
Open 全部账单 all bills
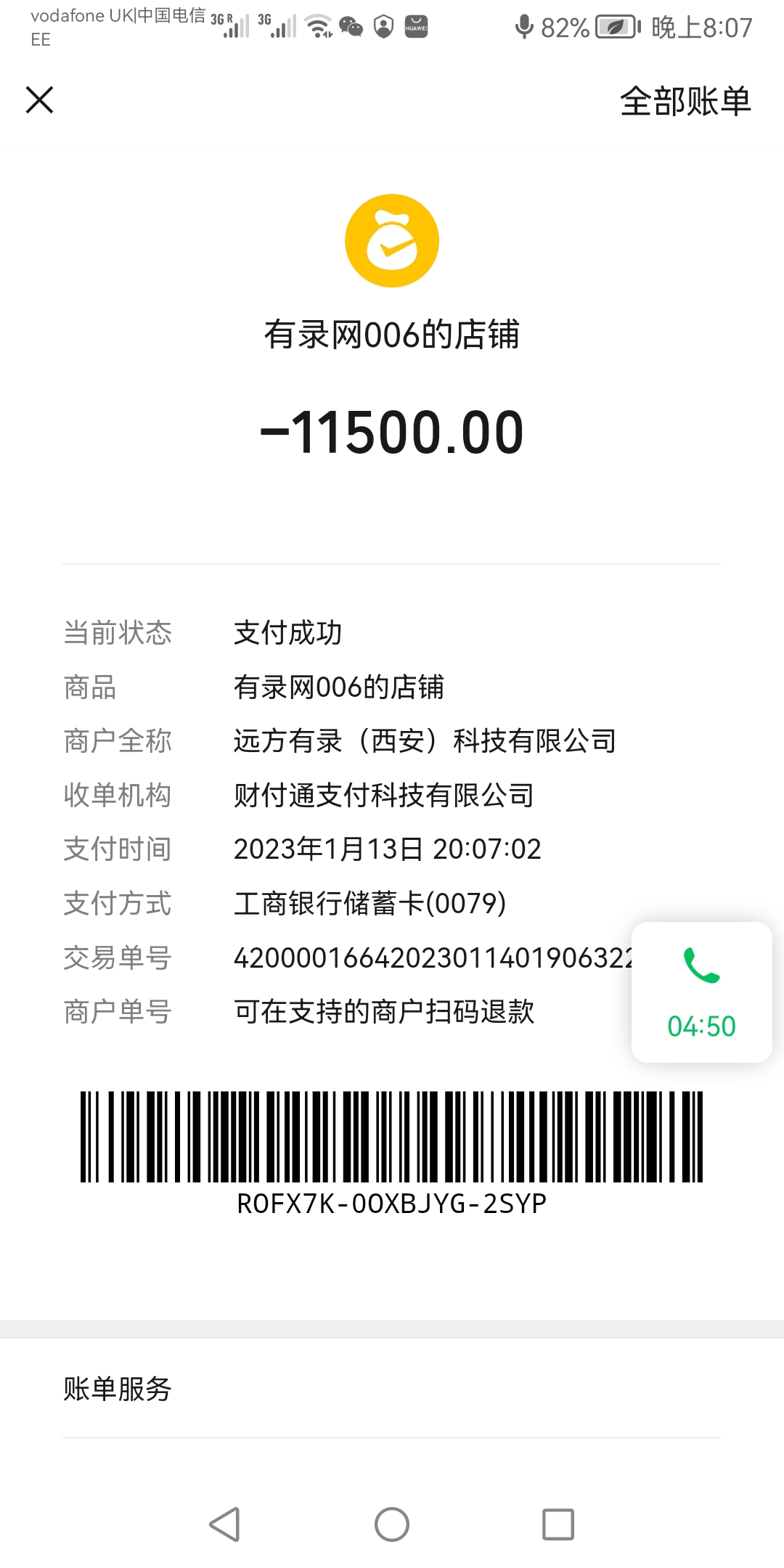[685, 101]
